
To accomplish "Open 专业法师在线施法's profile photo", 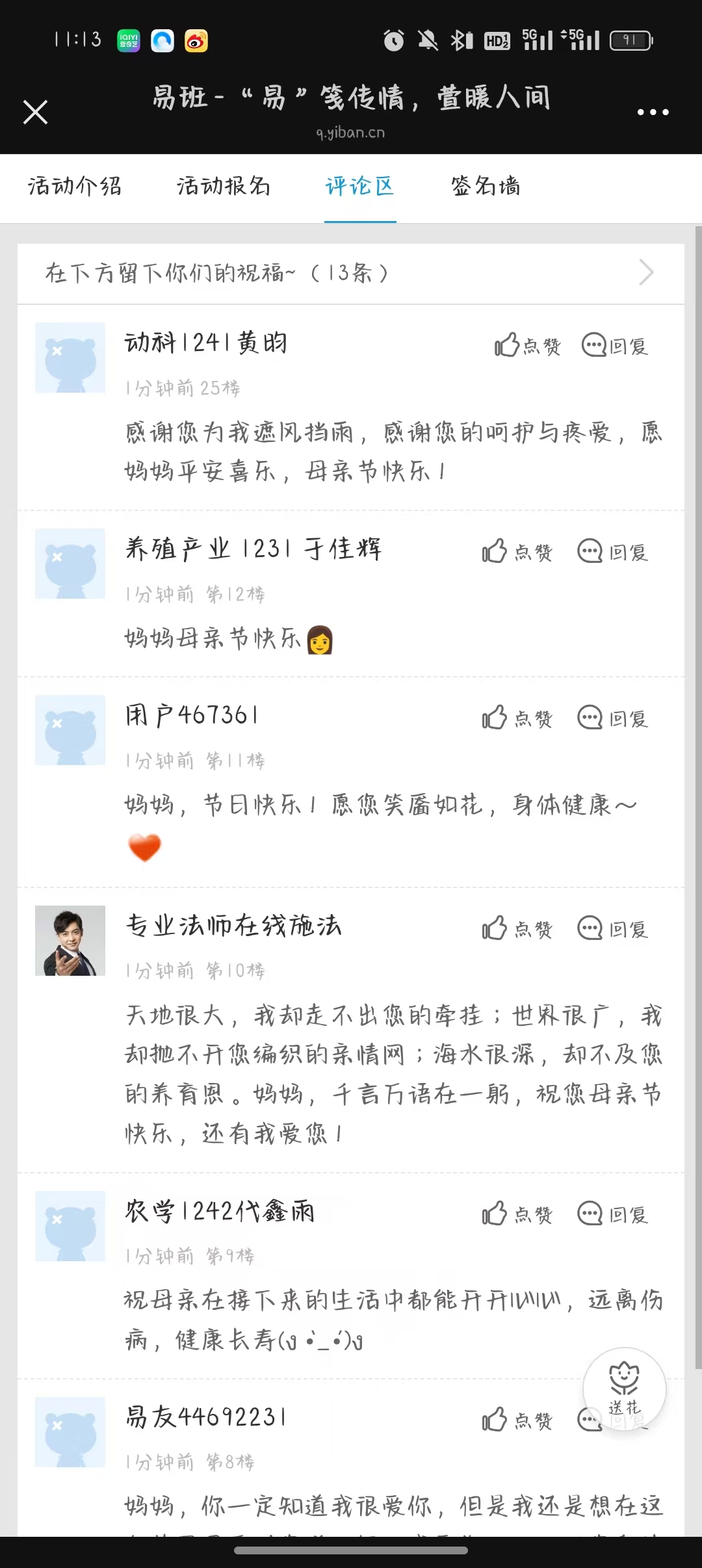I will tap(70, 941).
